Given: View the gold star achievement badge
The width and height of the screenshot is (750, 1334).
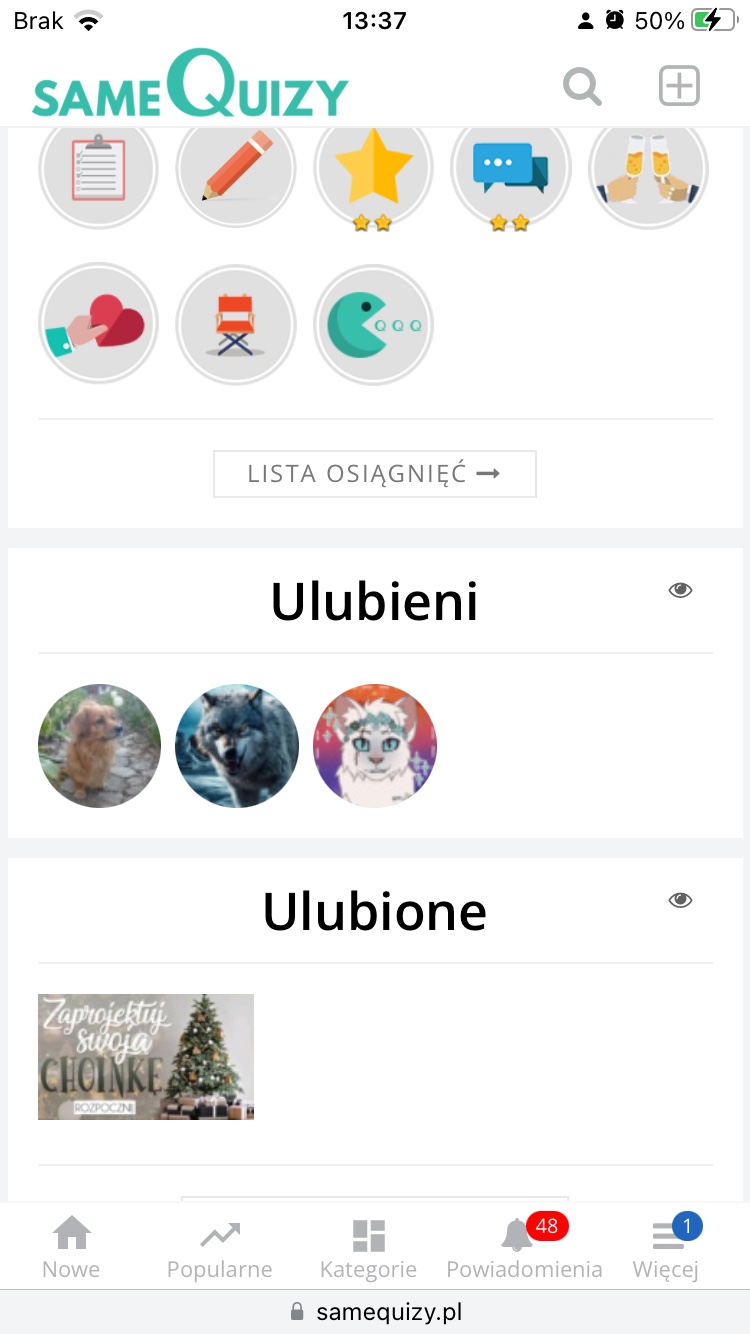Looking at the screenshot, I should click(x=373, y=172).
